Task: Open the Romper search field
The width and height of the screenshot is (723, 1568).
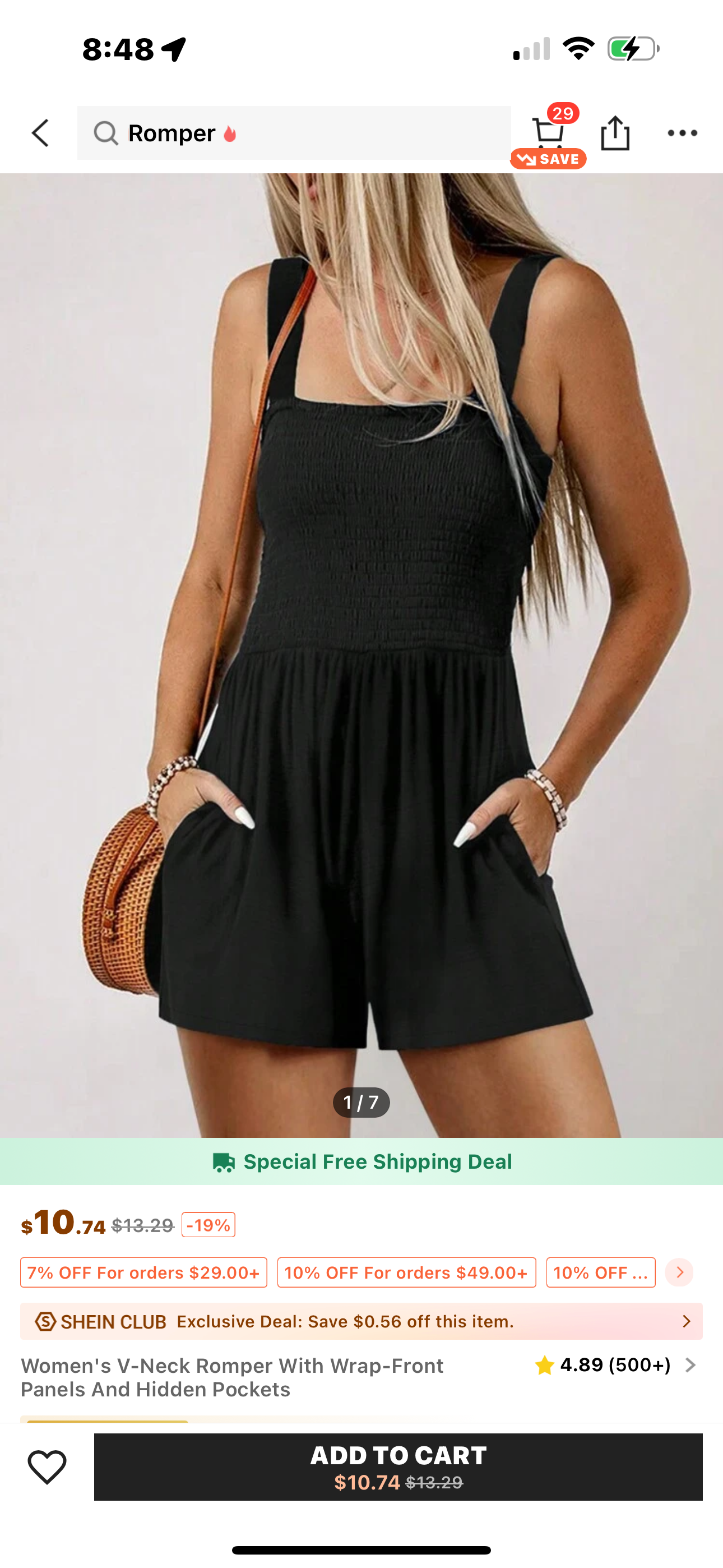Action: [x=293, y=133]
